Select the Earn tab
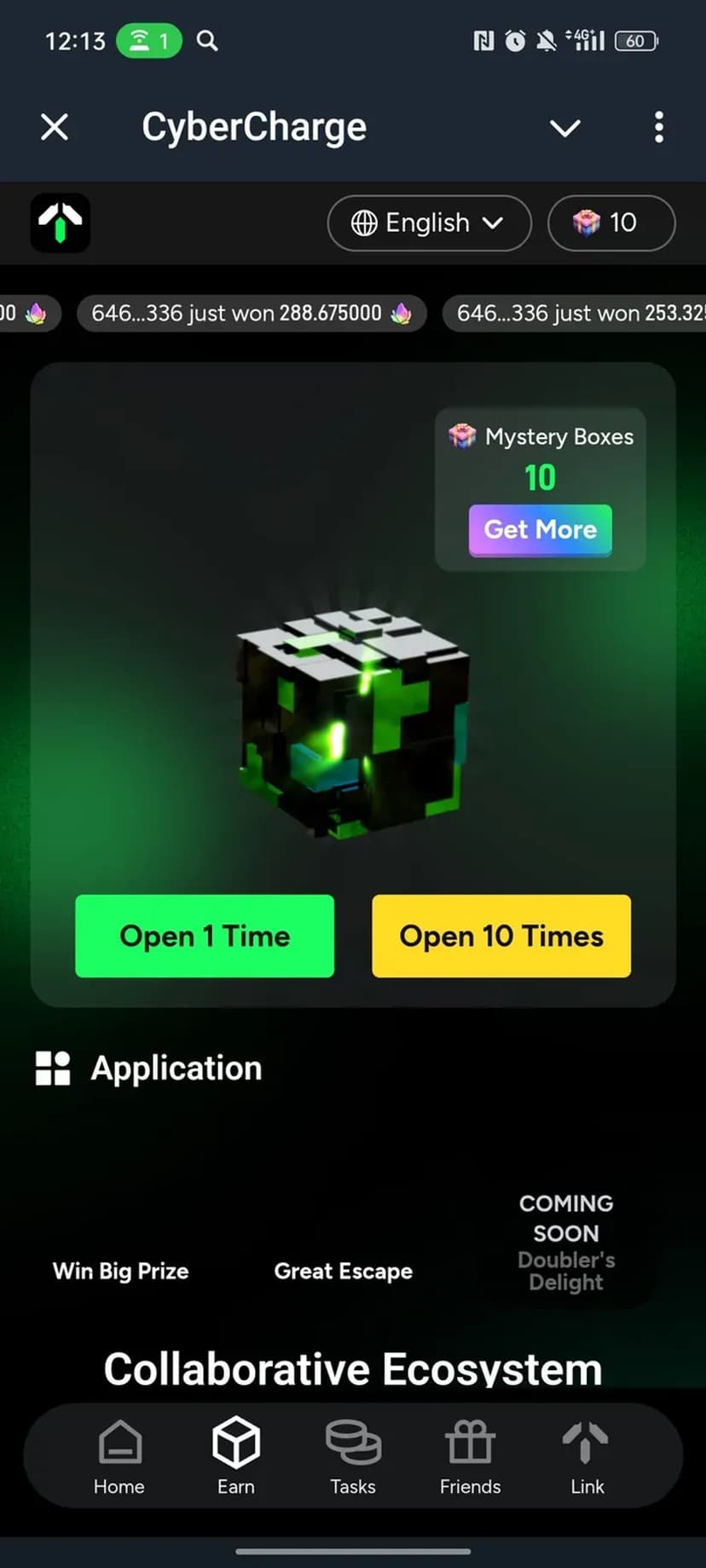This screenshot has height=1568, width=706. [236, 1456]
